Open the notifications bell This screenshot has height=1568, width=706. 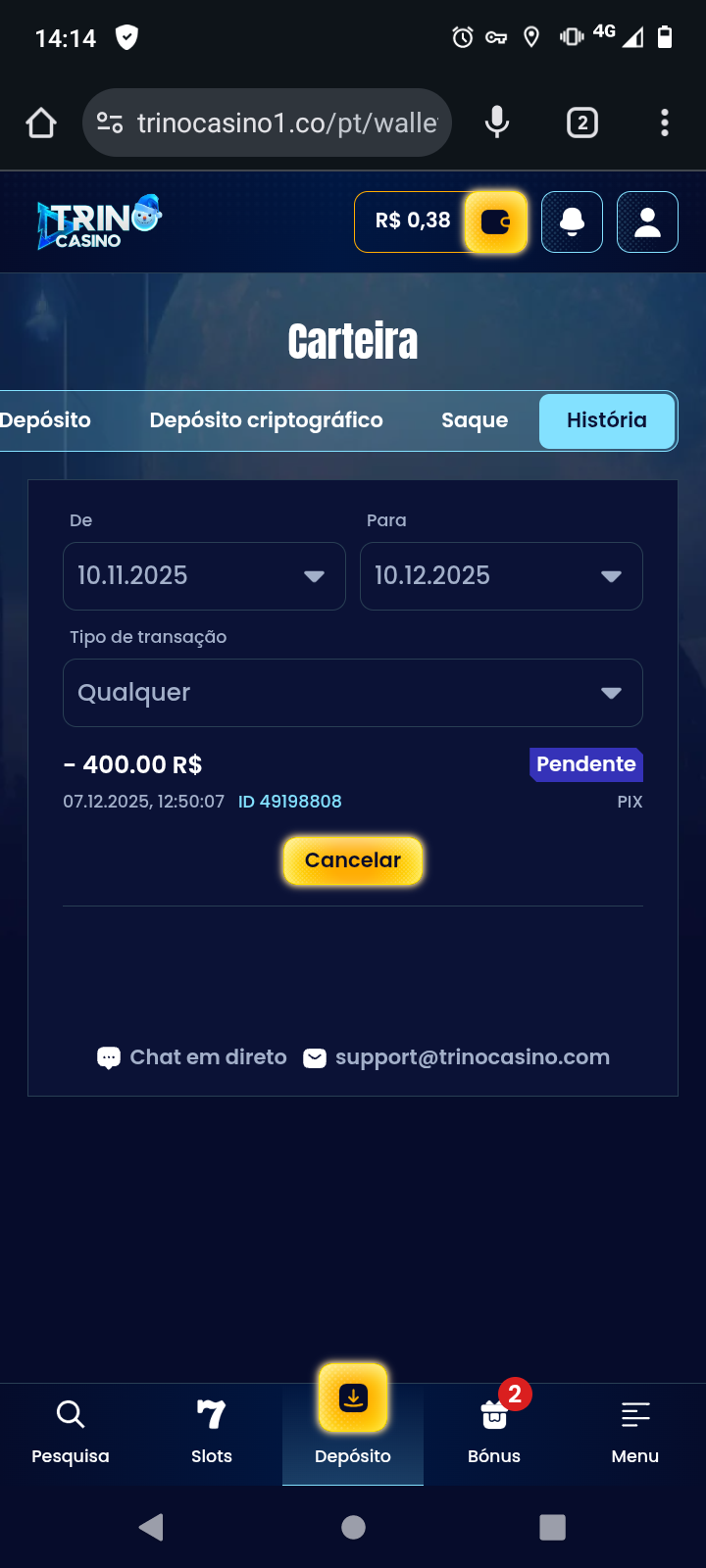pos(572,222)
